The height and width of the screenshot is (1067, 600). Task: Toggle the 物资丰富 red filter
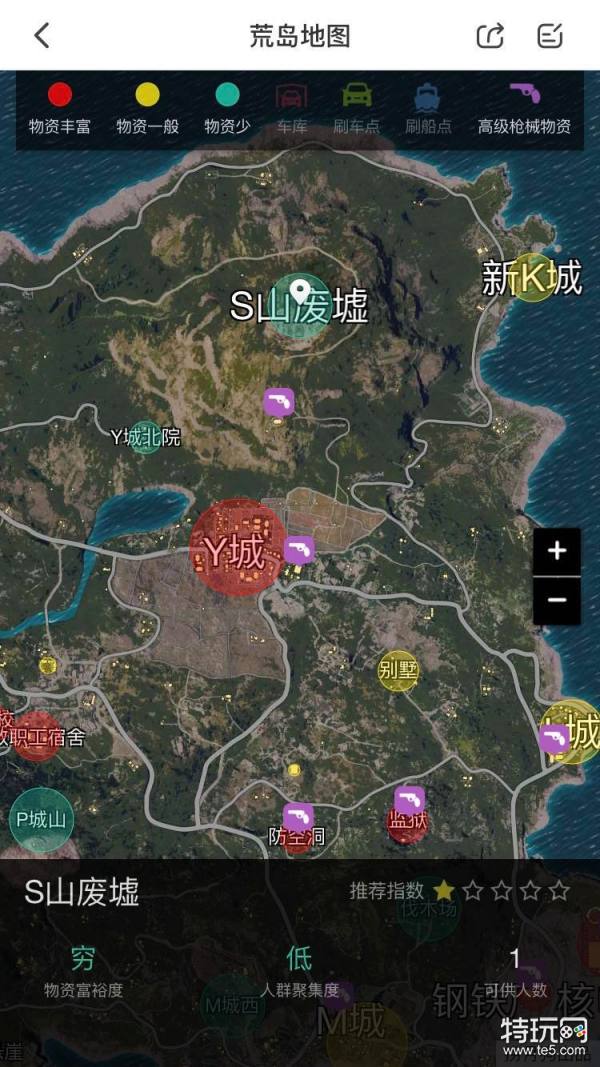click(60, 108)
